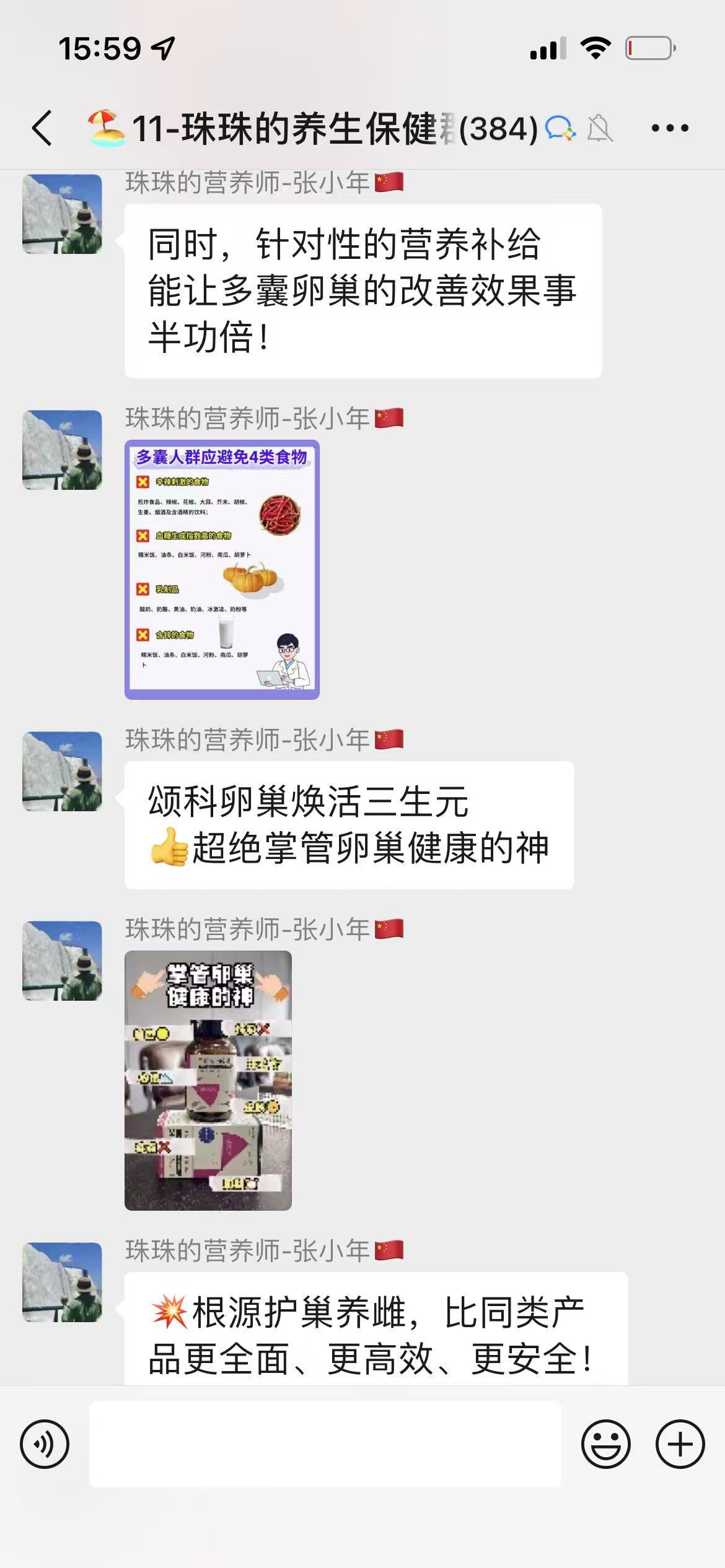Viewport: 725px width, 1568px height.
Task: Open the emoji picker
Action: click(605, 1444)
